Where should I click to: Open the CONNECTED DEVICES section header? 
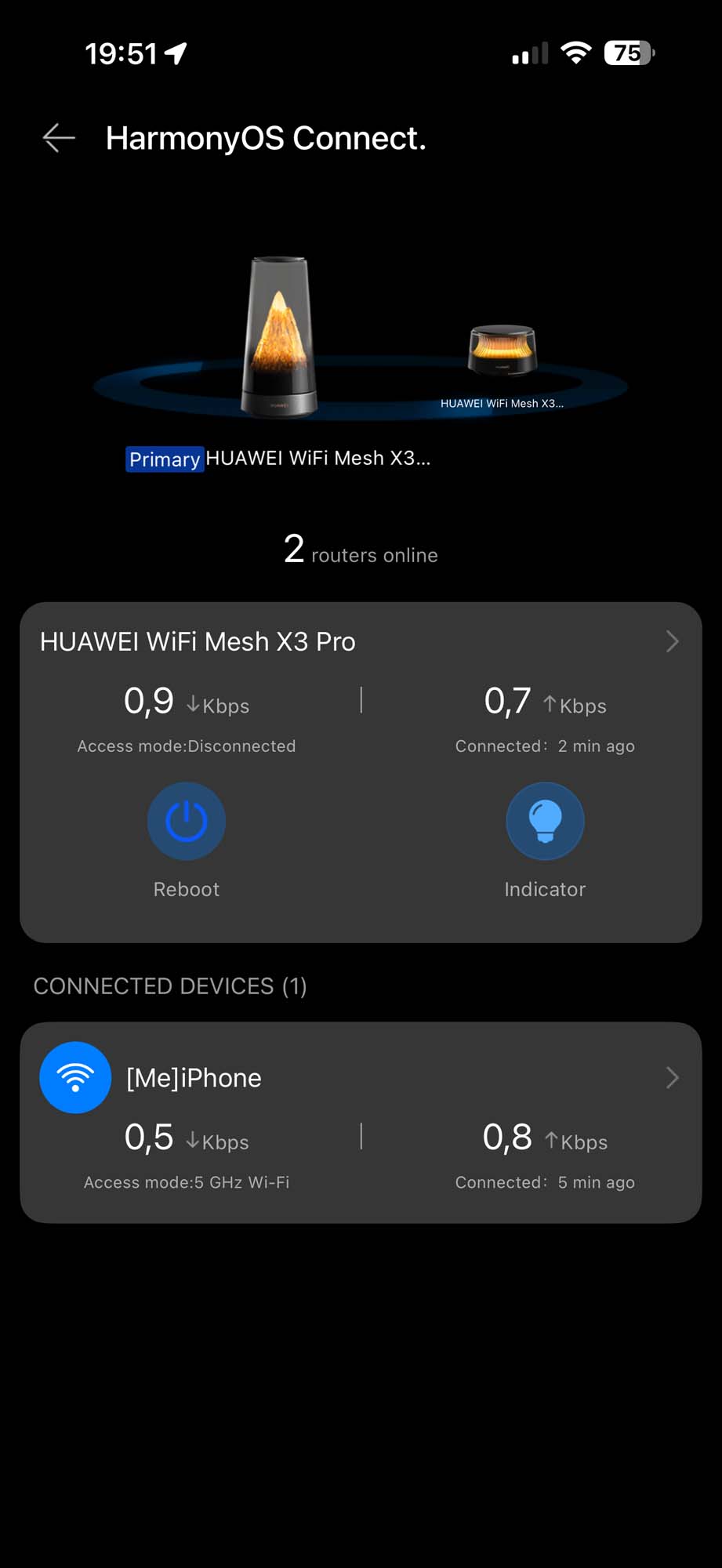[x=170, y=986]
